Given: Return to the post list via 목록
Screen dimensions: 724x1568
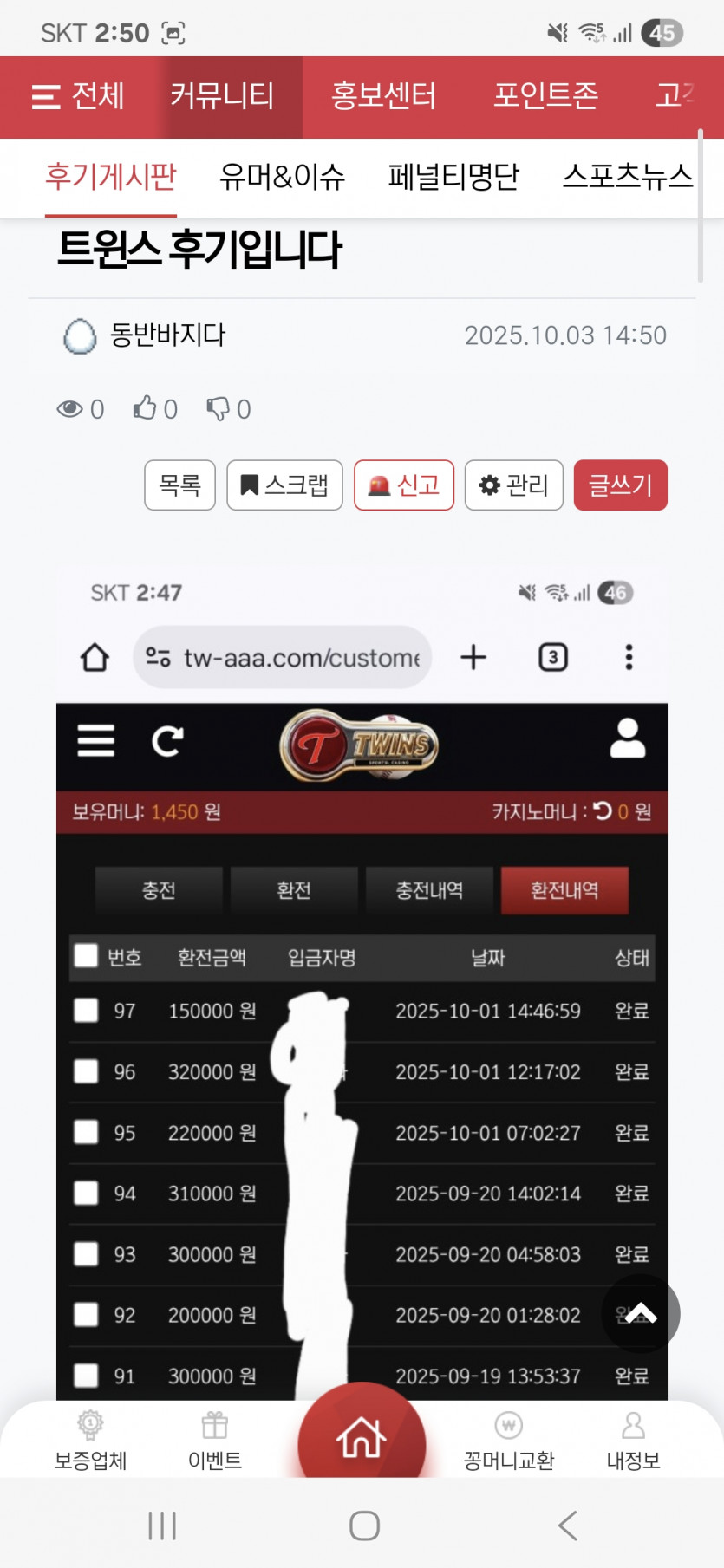Looking at the screenshot, I should tap(179, 485).
